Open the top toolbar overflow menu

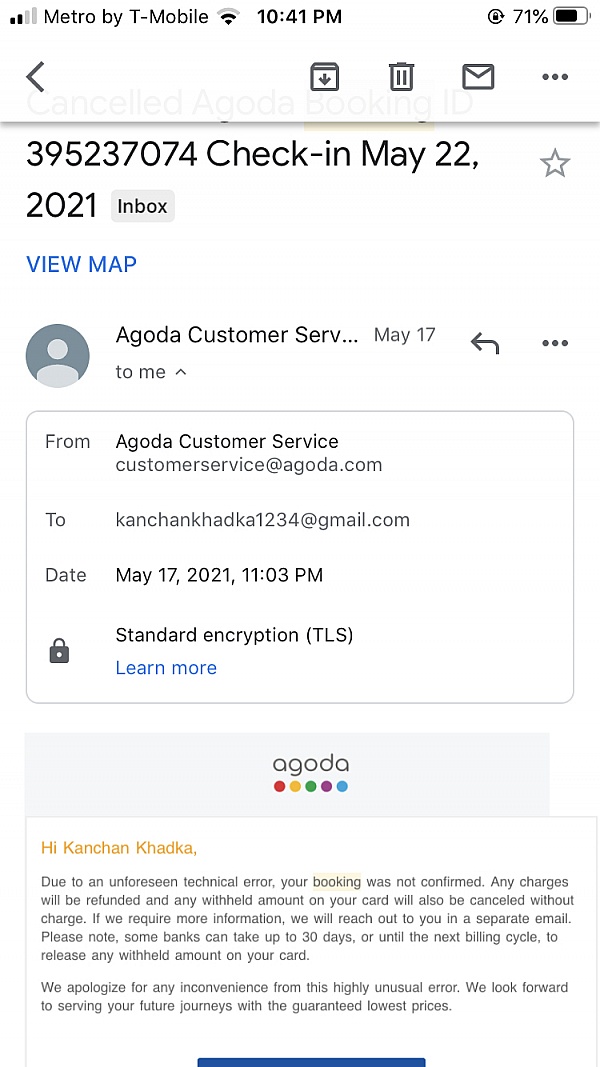(555, 77)
